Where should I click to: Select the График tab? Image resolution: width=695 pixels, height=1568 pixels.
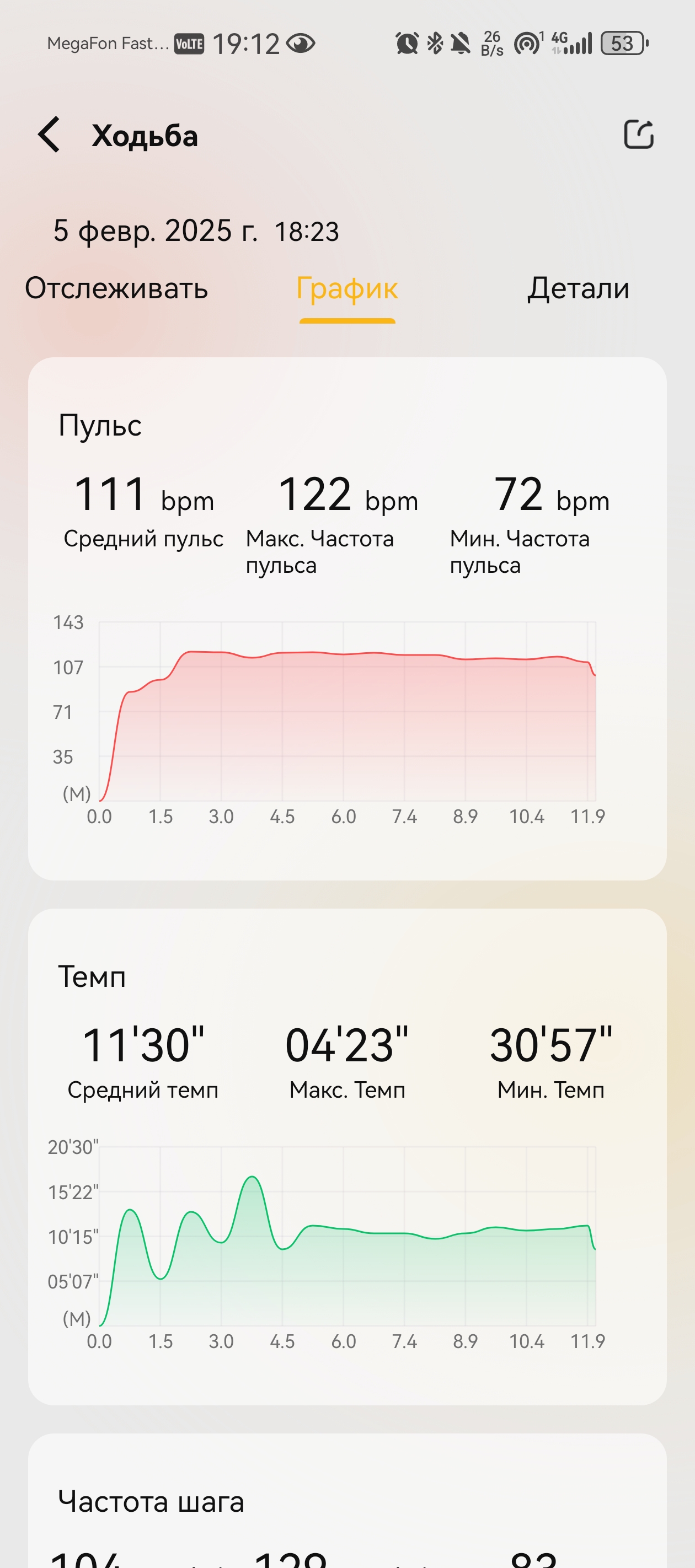347,288
